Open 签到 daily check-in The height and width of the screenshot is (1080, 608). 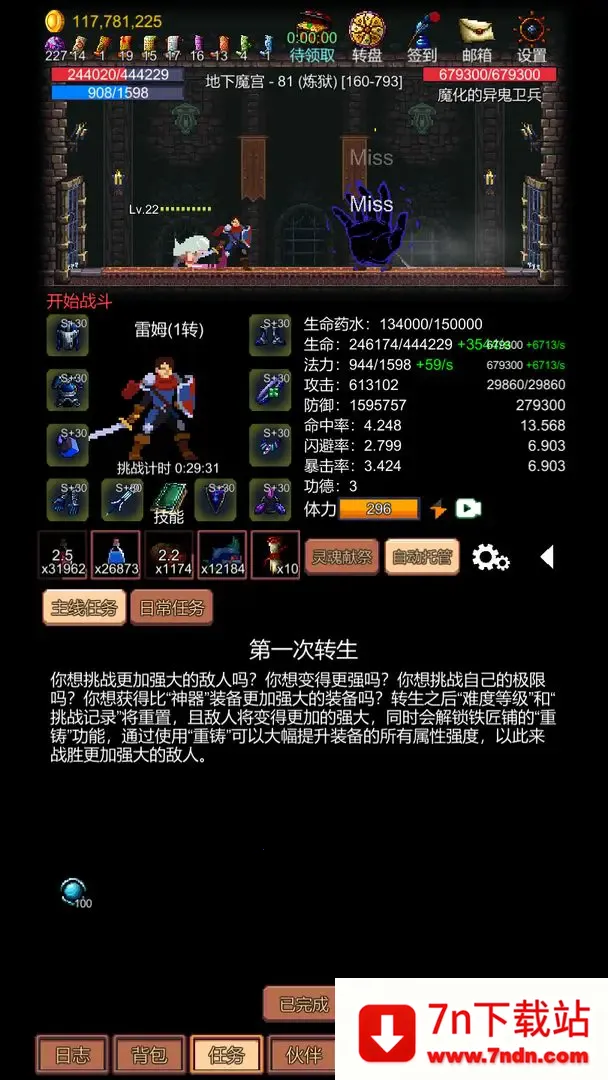tap(422, 37)
